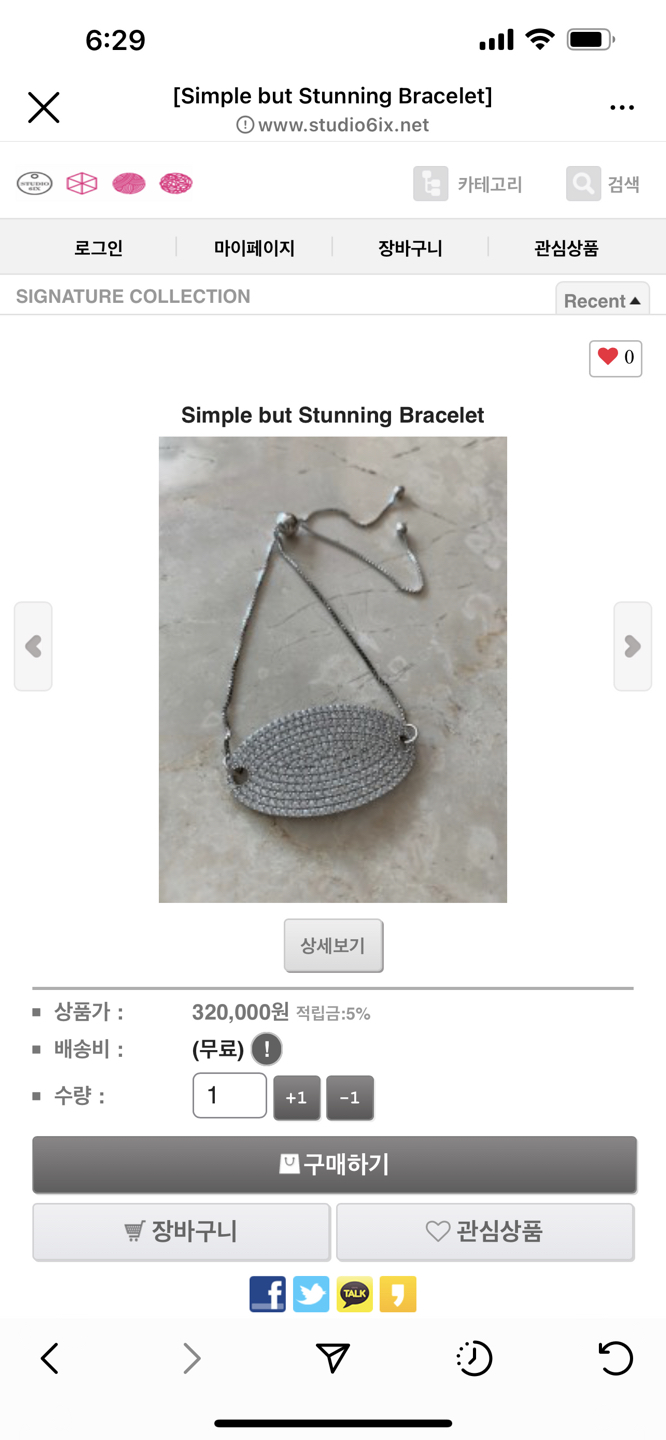Share the product on Facebook
This screenshot has height=1440, width=666.
[267, 1294]
